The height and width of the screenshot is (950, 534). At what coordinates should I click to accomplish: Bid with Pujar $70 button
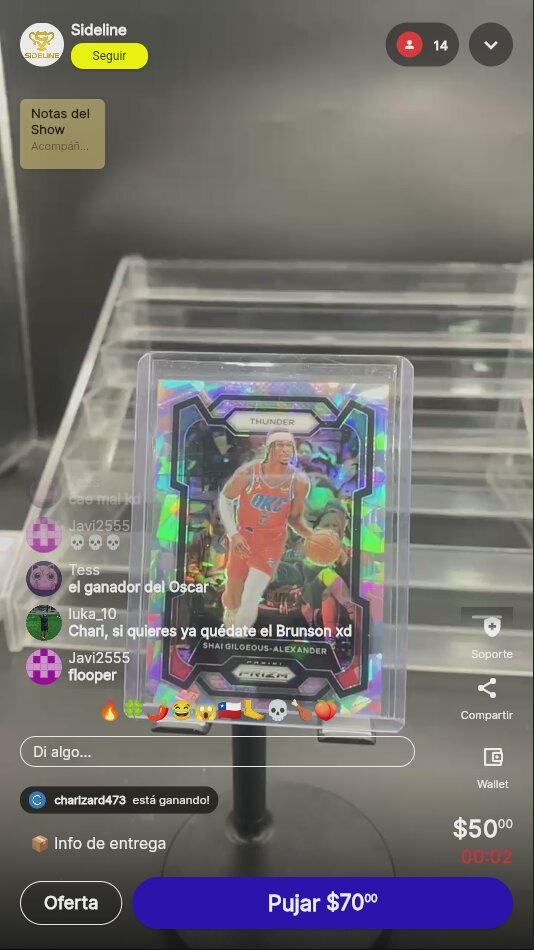(x=322, y=903)
